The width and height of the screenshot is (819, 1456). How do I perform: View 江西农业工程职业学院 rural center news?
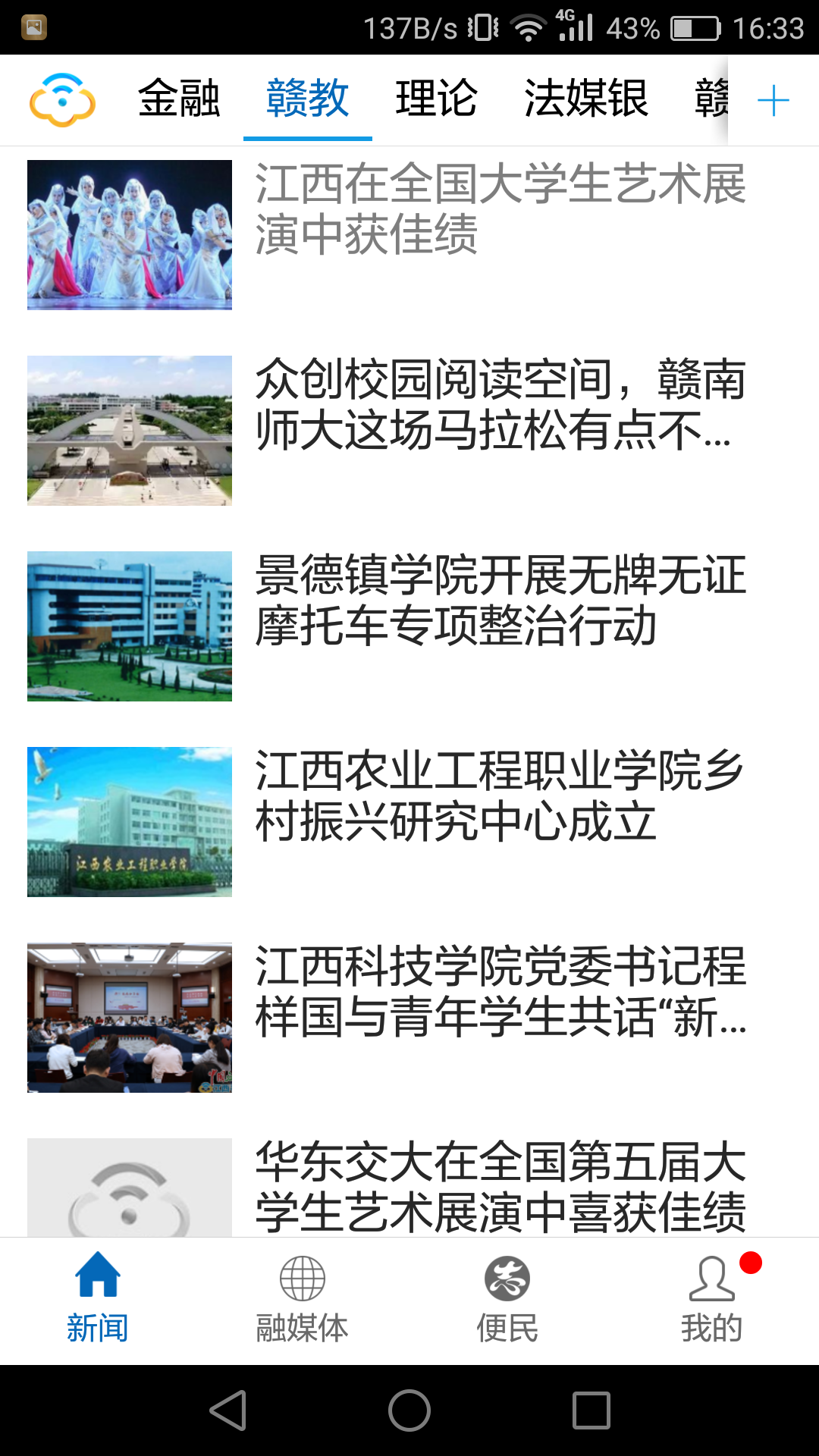point(499,796)
